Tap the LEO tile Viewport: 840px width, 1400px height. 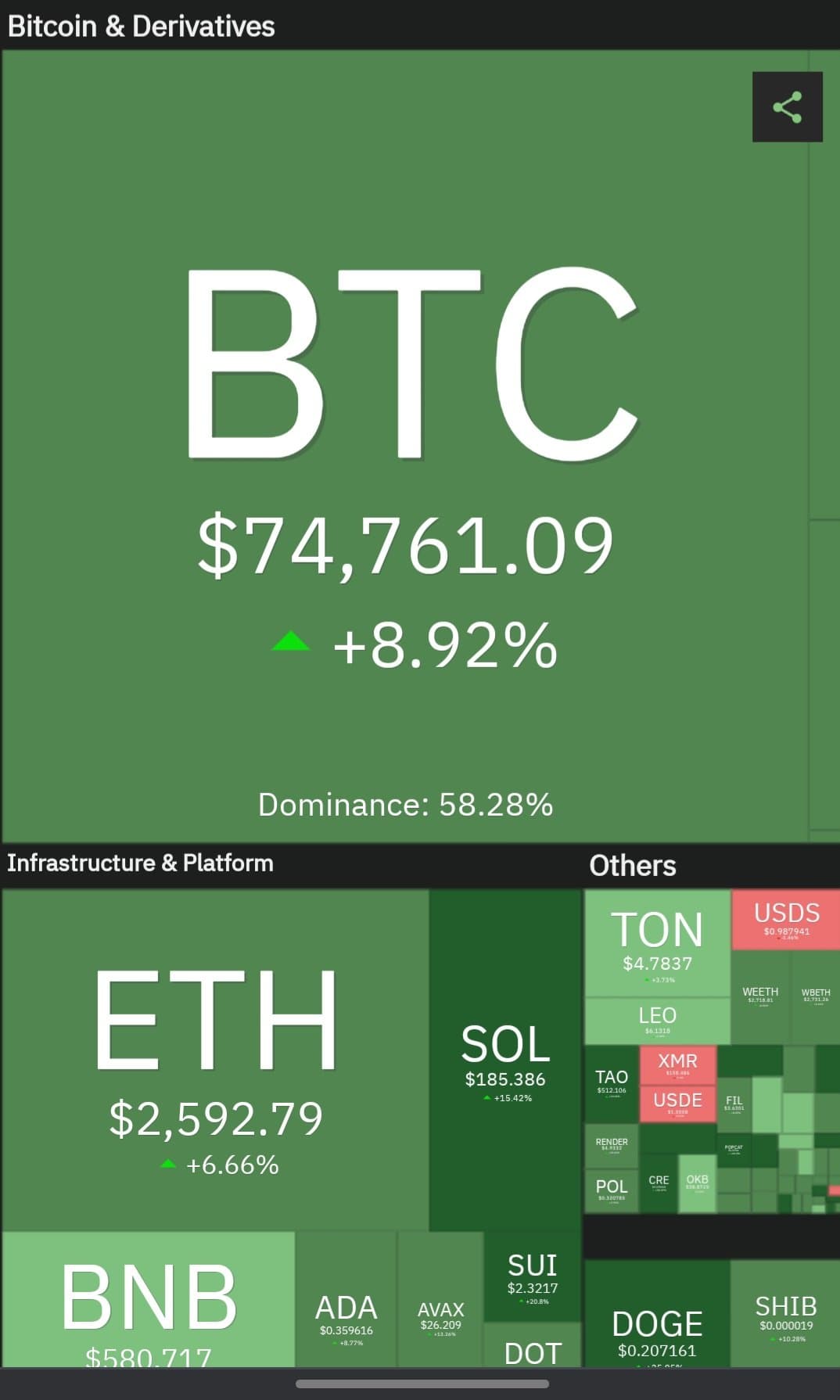click(x=657, y=1021)
